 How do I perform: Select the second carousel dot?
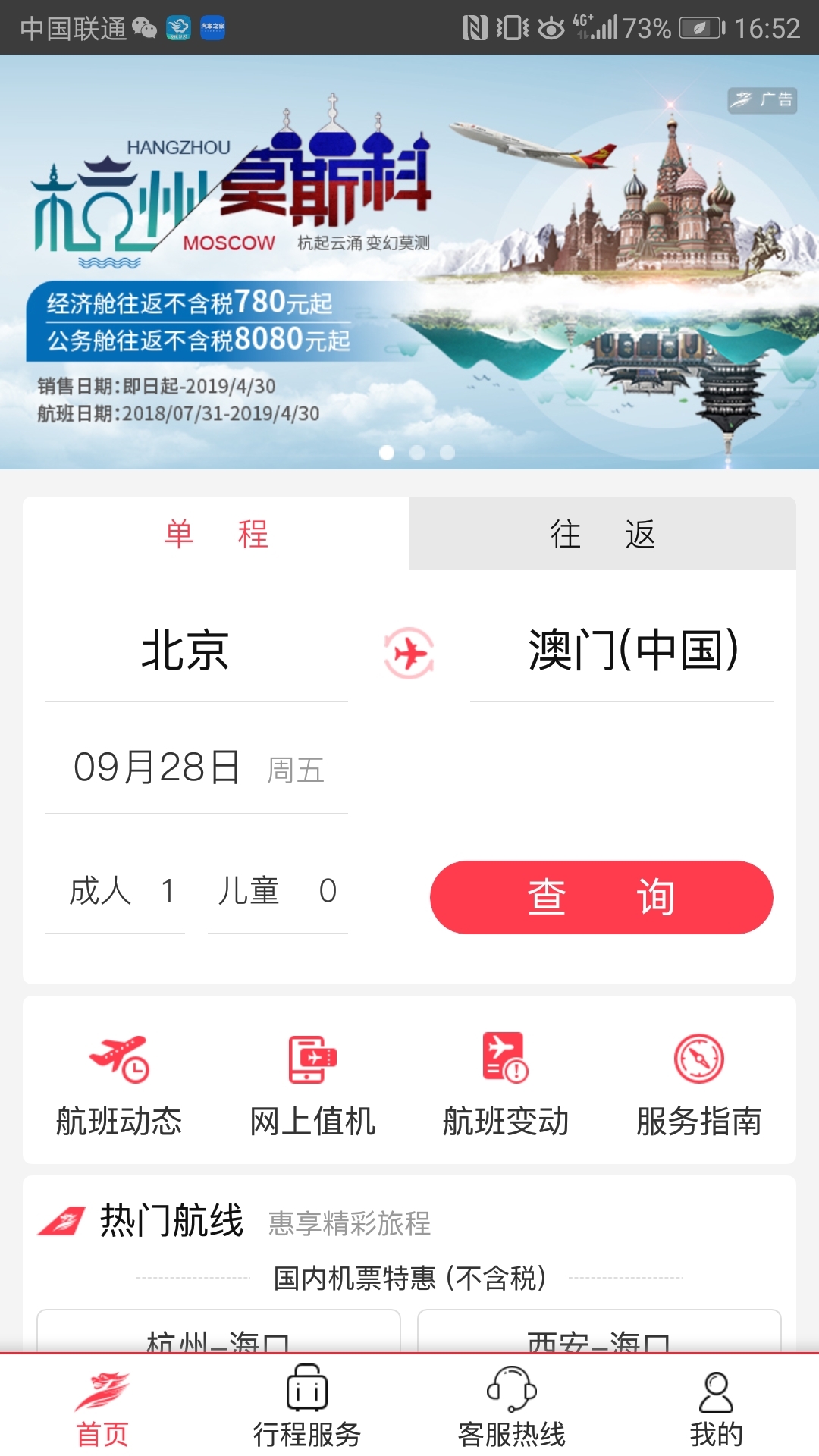point(418,453)
